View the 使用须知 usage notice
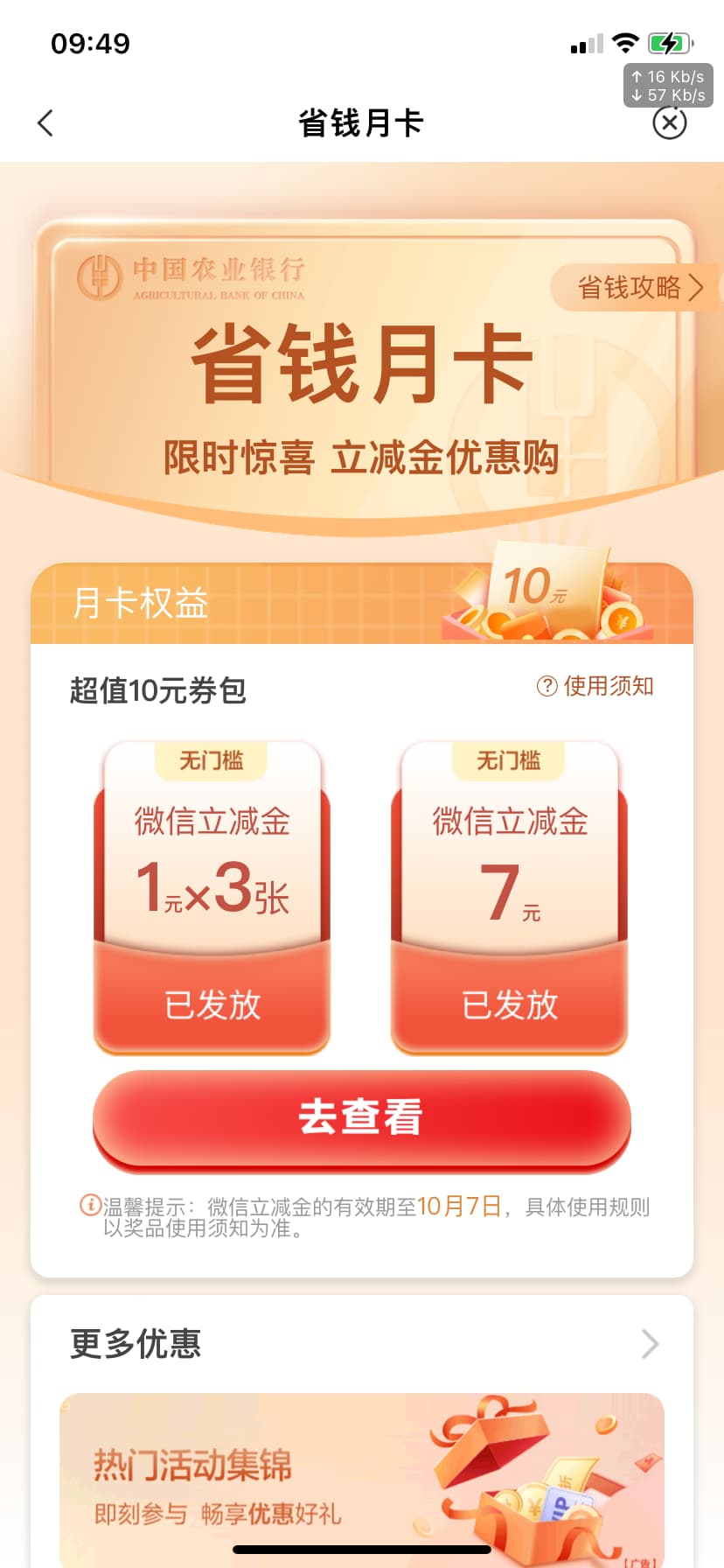The height and width of the screenshot is (1568, 724). tap(595, 686)
